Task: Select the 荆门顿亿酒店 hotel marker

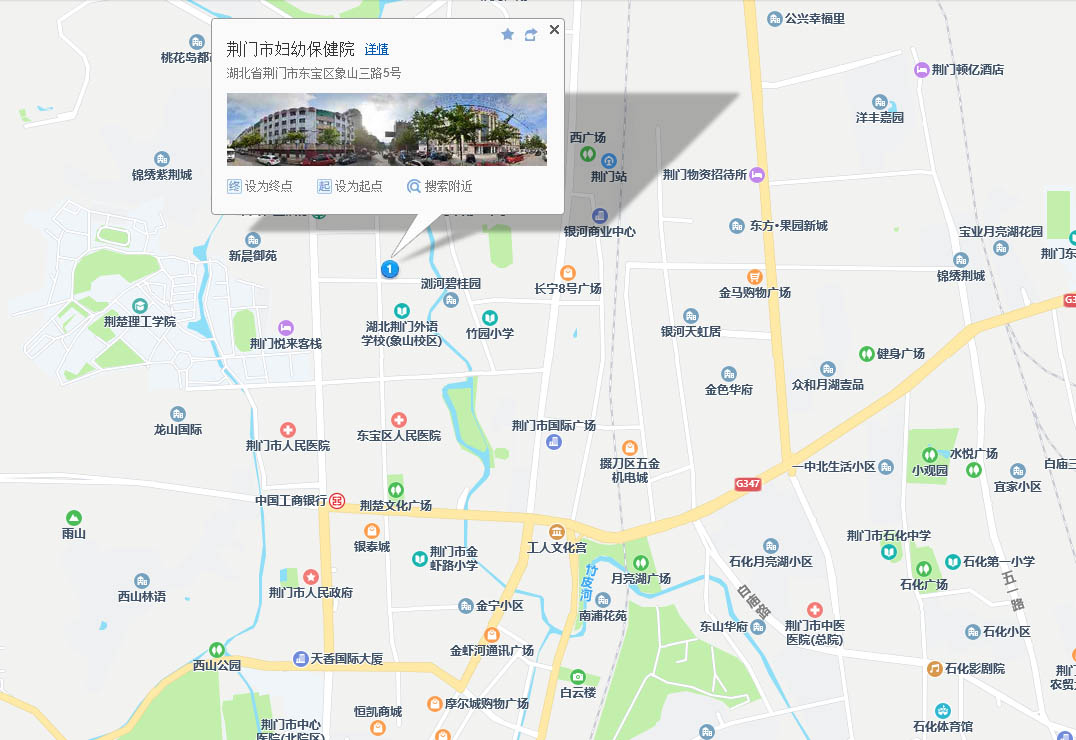Action: [921, 70]
